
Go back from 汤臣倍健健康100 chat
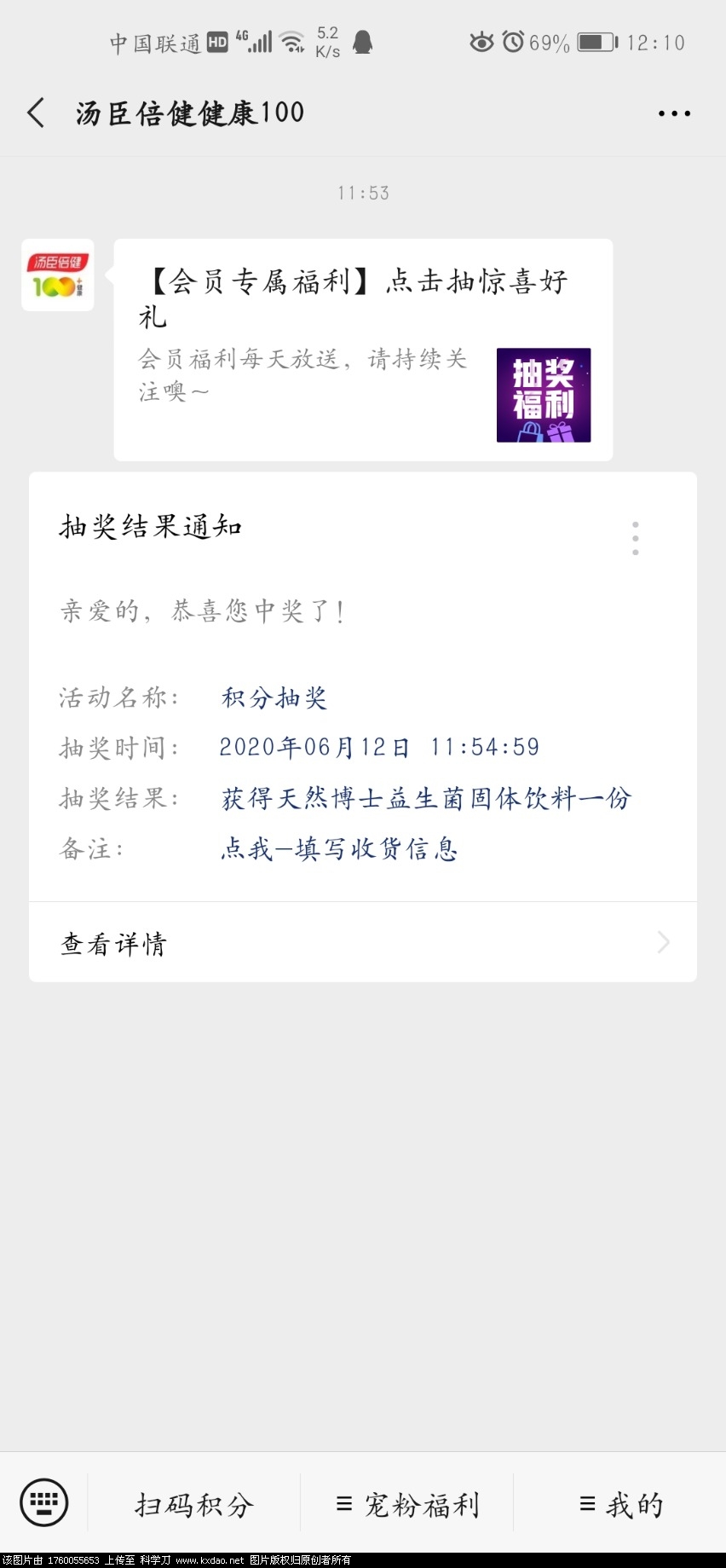point(36,113)
